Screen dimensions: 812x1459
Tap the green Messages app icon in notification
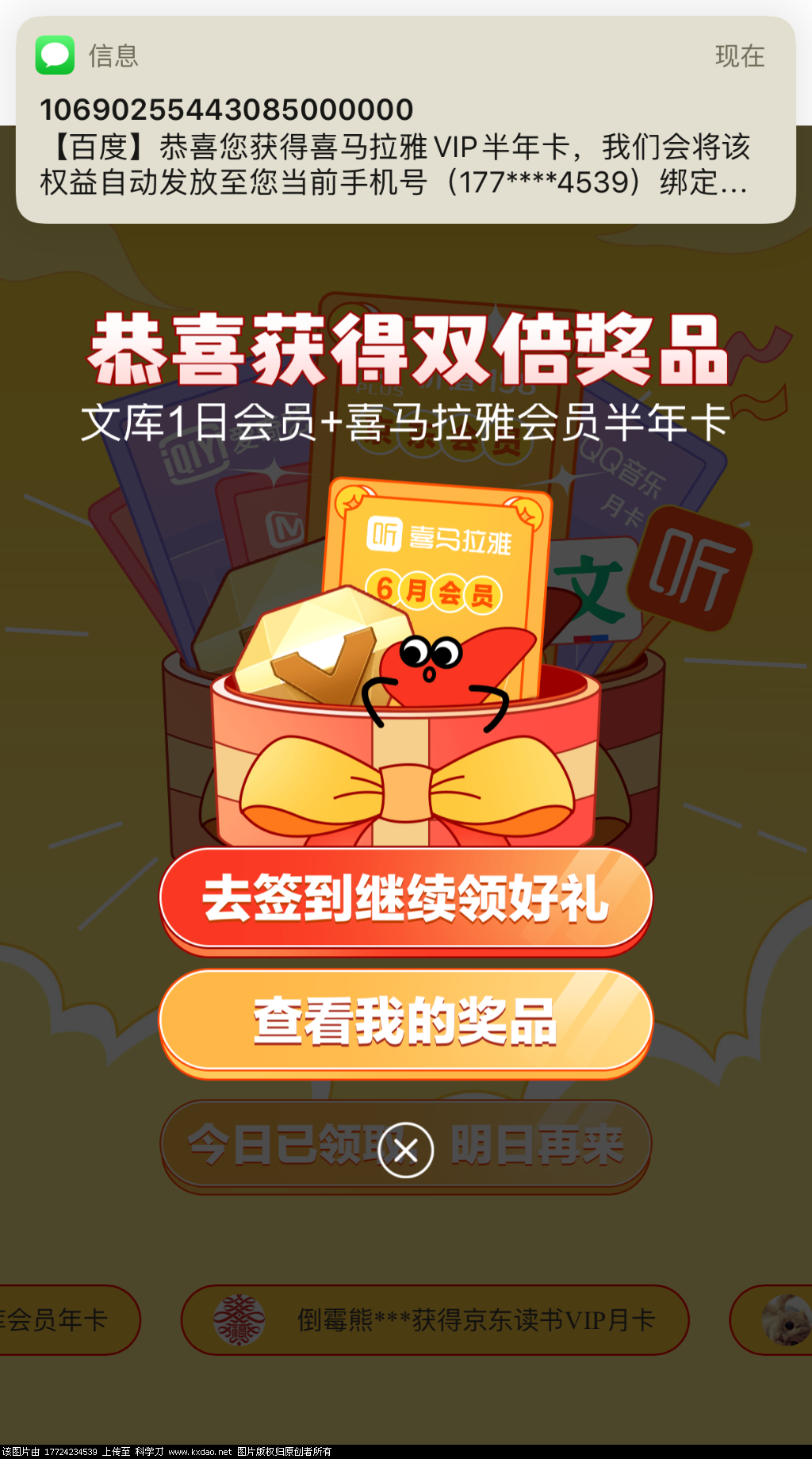(x=55, y=56)
